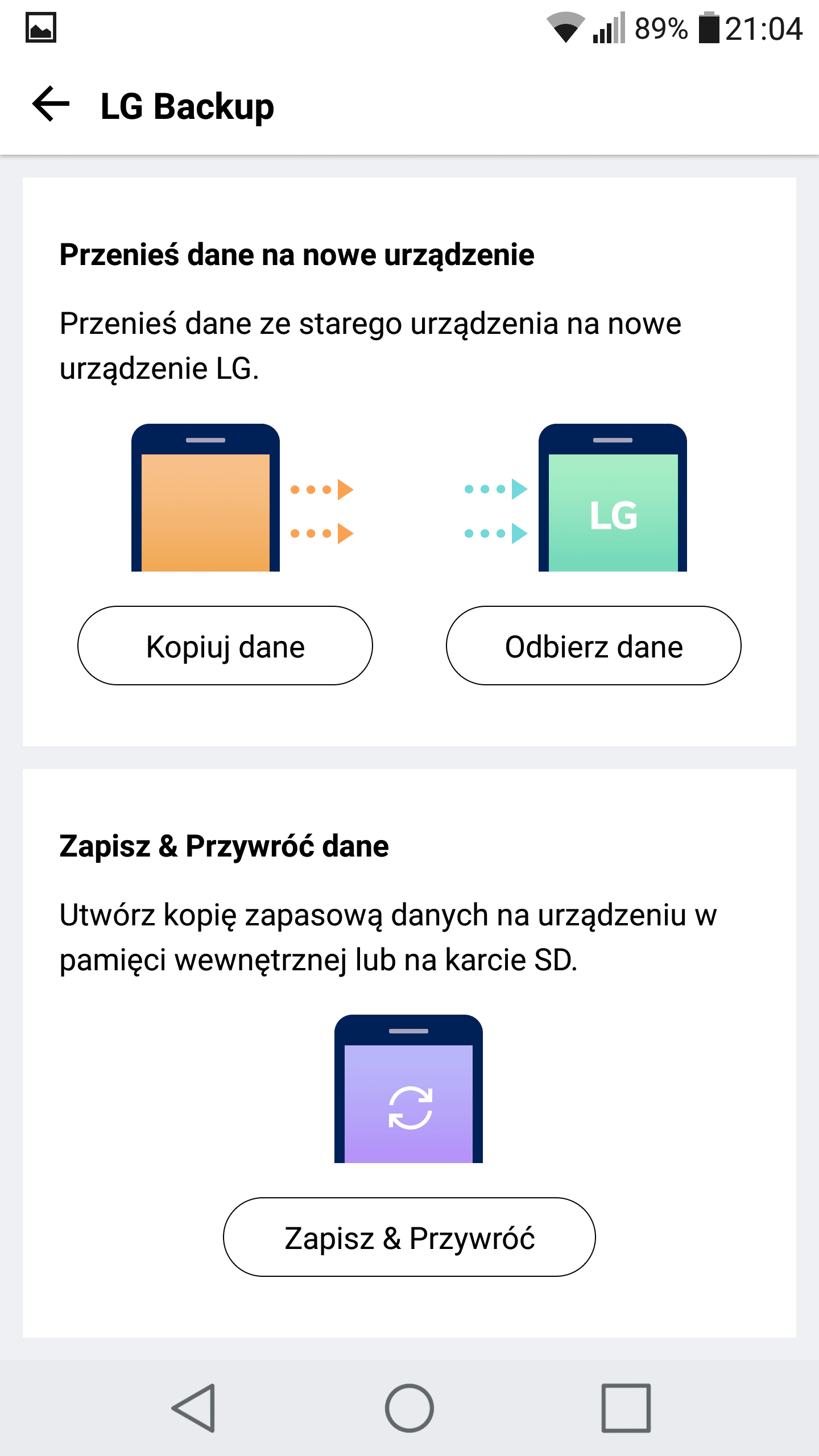819x1456 pixels.
Task: Open recent apps from navigation bar
Action: [x=626, y=1408]
